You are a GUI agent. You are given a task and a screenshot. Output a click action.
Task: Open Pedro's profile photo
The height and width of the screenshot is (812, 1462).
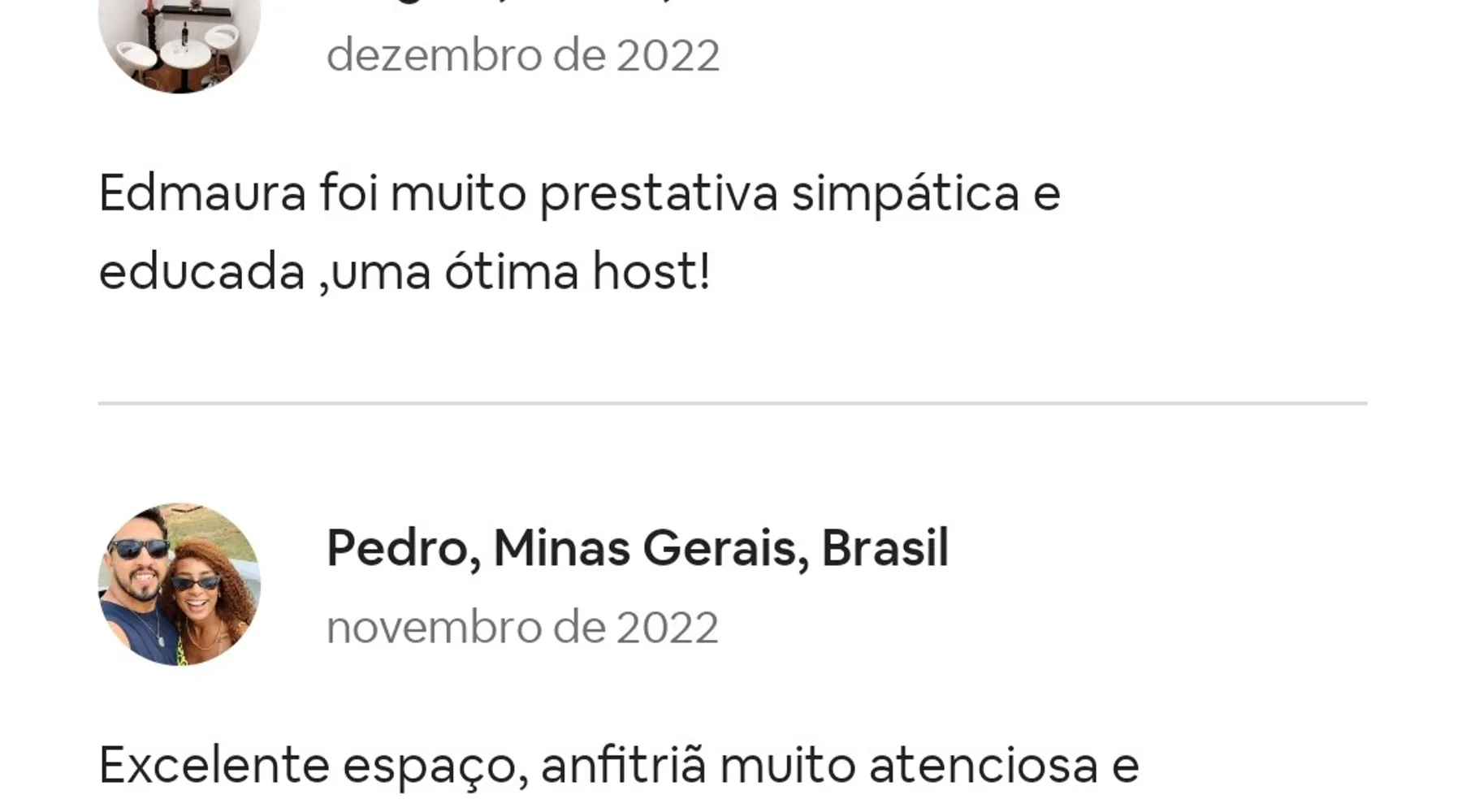[x=180, y=584]
